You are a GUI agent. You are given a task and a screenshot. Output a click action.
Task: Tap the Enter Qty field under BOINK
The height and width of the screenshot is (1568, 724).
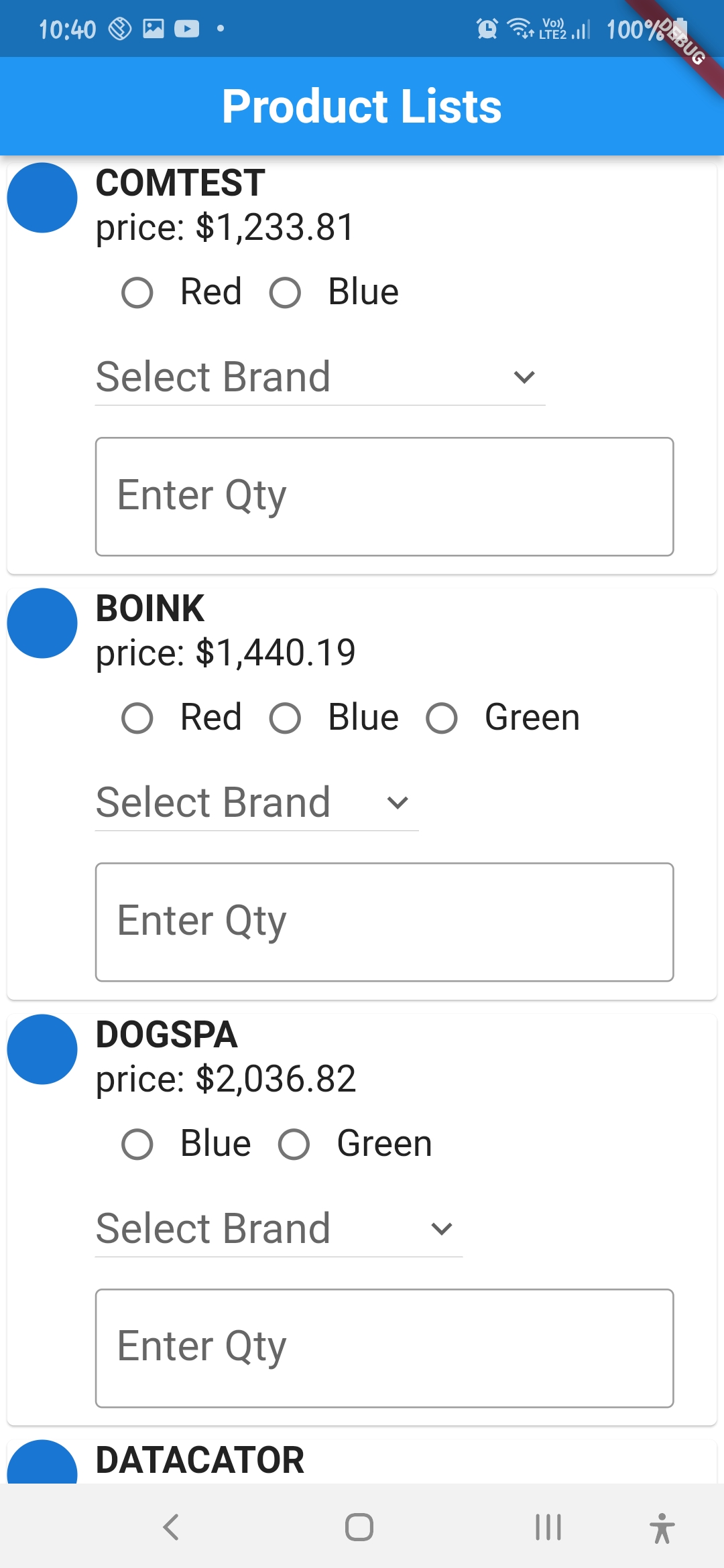tap(384, 922)
